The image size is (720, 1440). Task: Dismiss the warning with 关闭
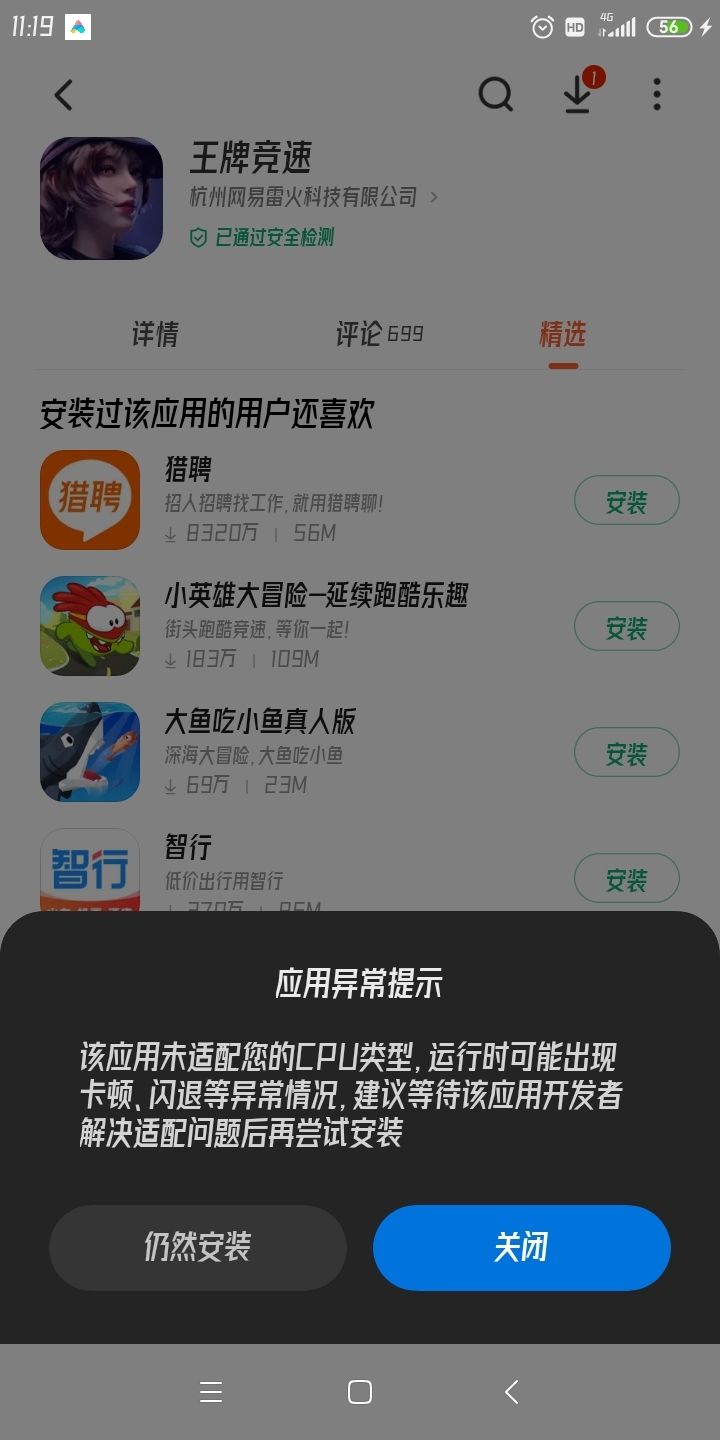(x=521, y=1248)
